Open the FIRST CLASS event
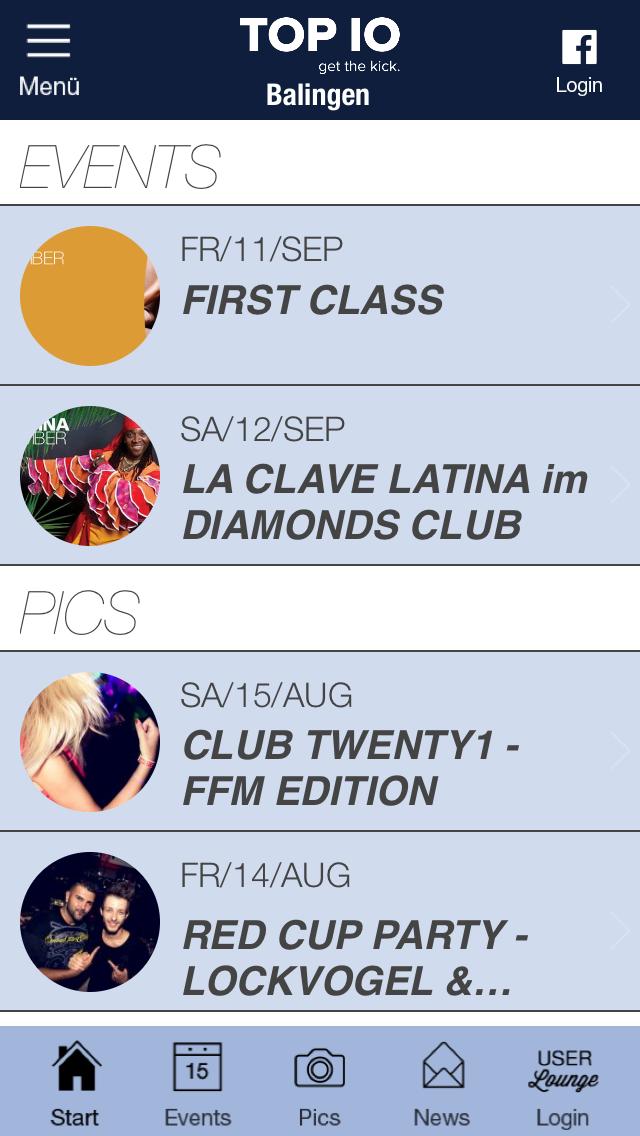 pos(320,296)
